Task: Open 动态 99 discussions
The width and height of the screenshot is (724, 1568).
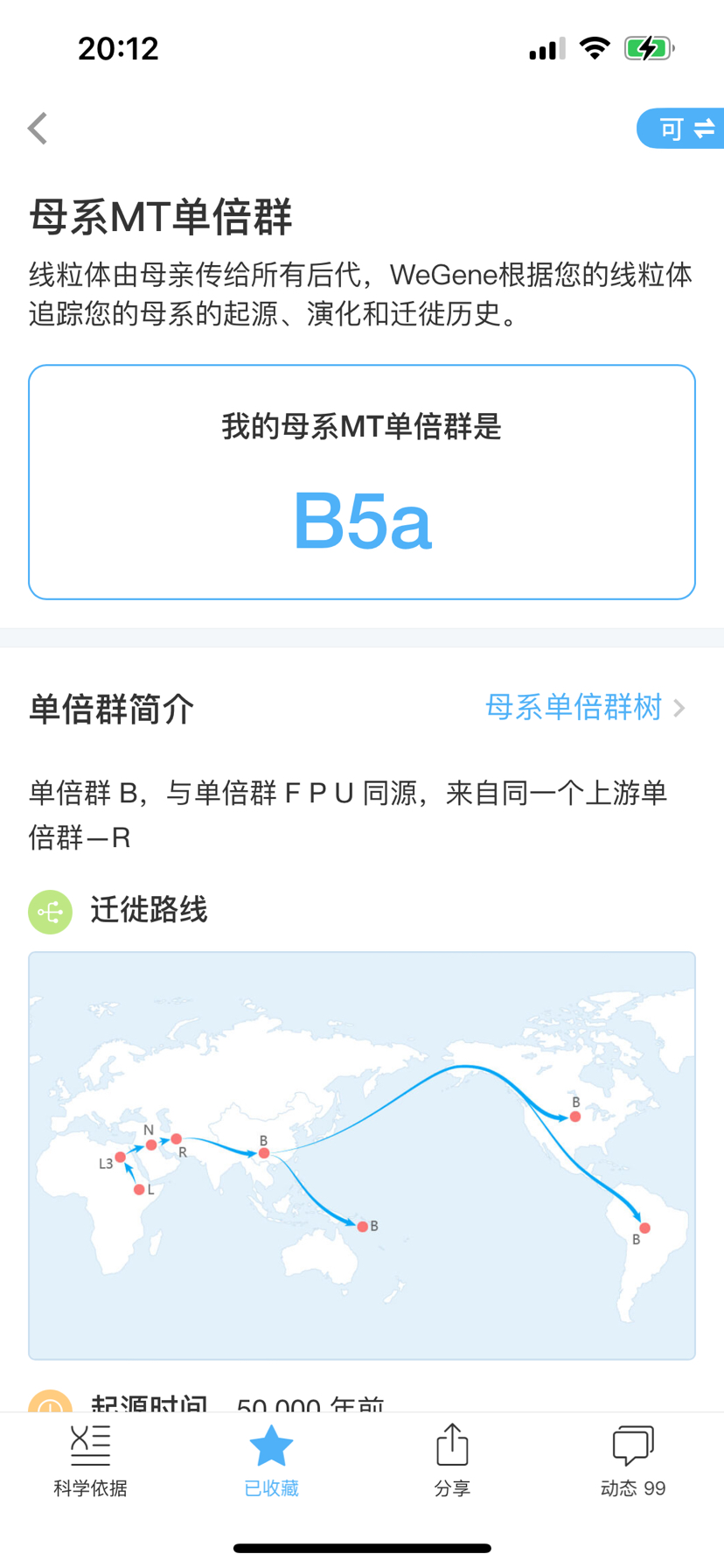Action: click(633, 1460)
